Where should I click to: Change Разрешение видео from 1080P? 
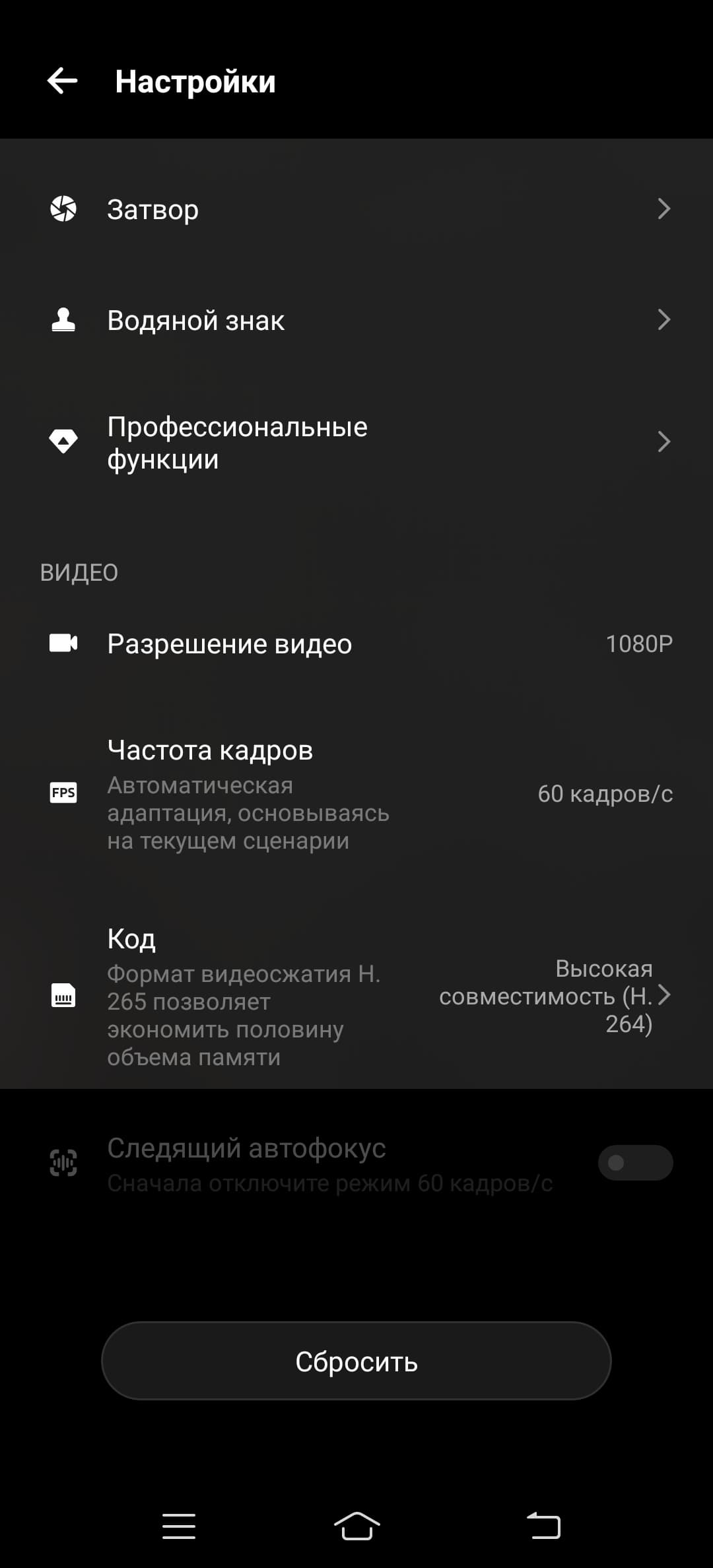pyautogui.click(x=356, y=643)
